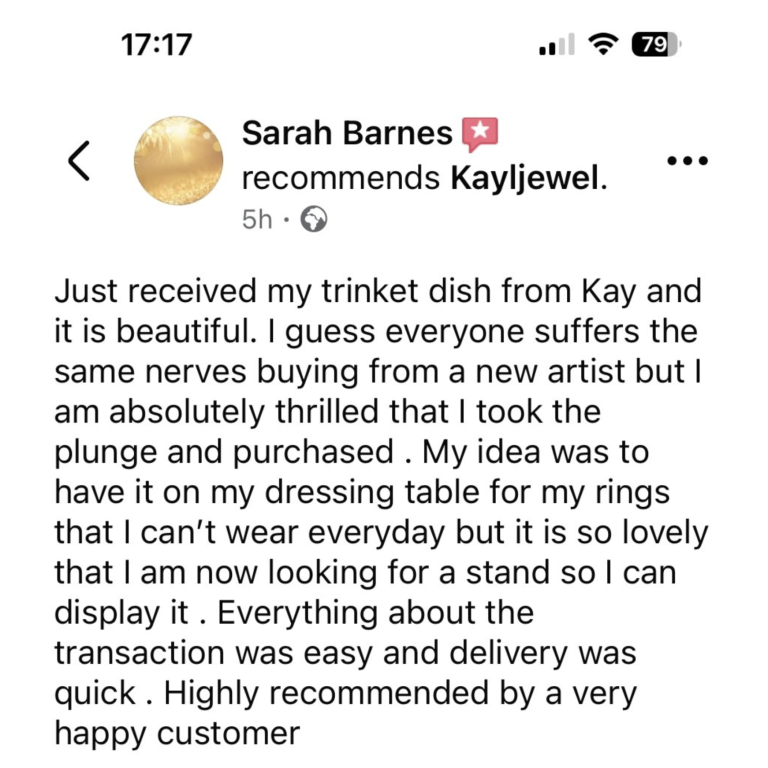Viewport: 768px width, 768px height.
Task: Open the three-dot options menu
Action: click(x=687, y=160)
